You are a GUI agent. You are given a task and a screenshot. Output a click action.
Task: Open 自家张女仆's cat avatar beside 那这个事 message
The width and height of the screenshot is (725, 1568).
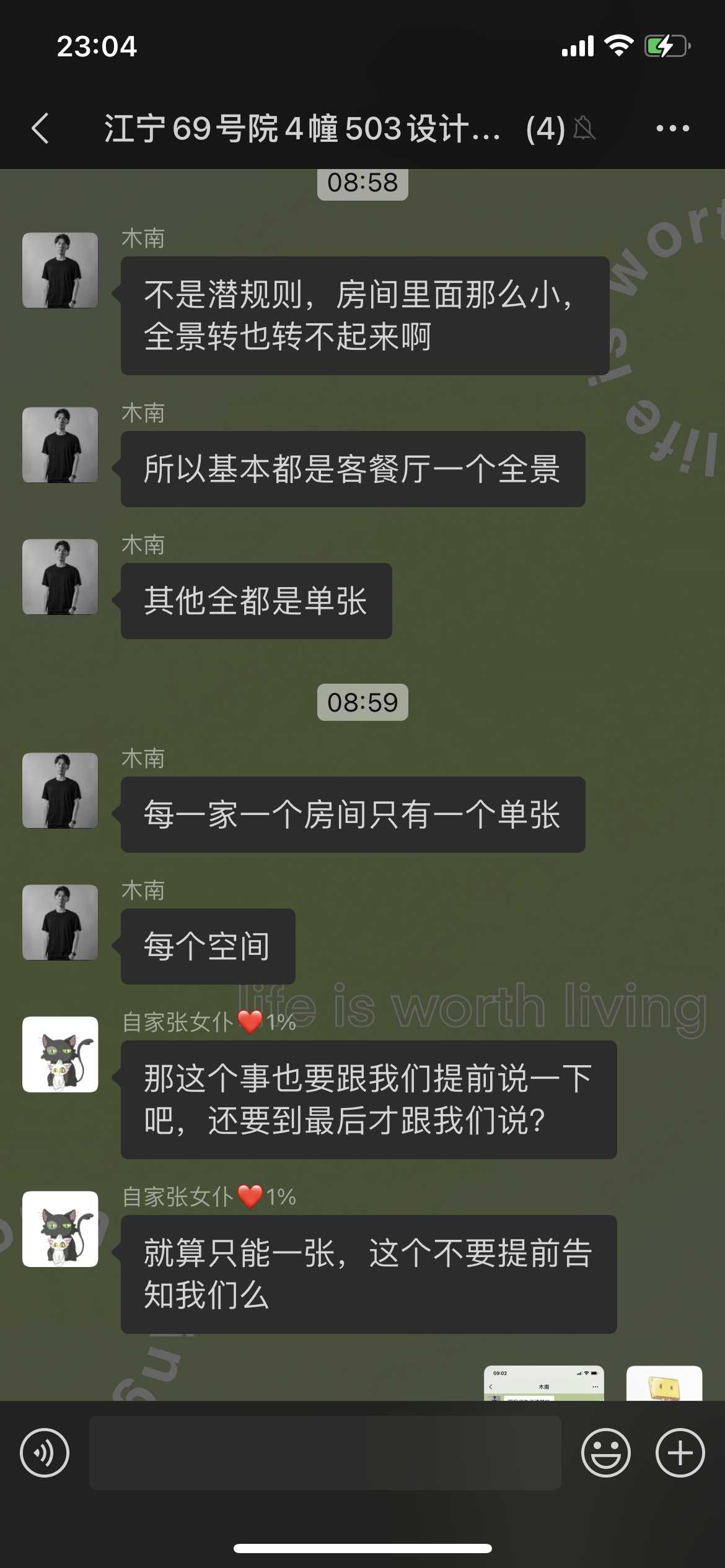60,1054
